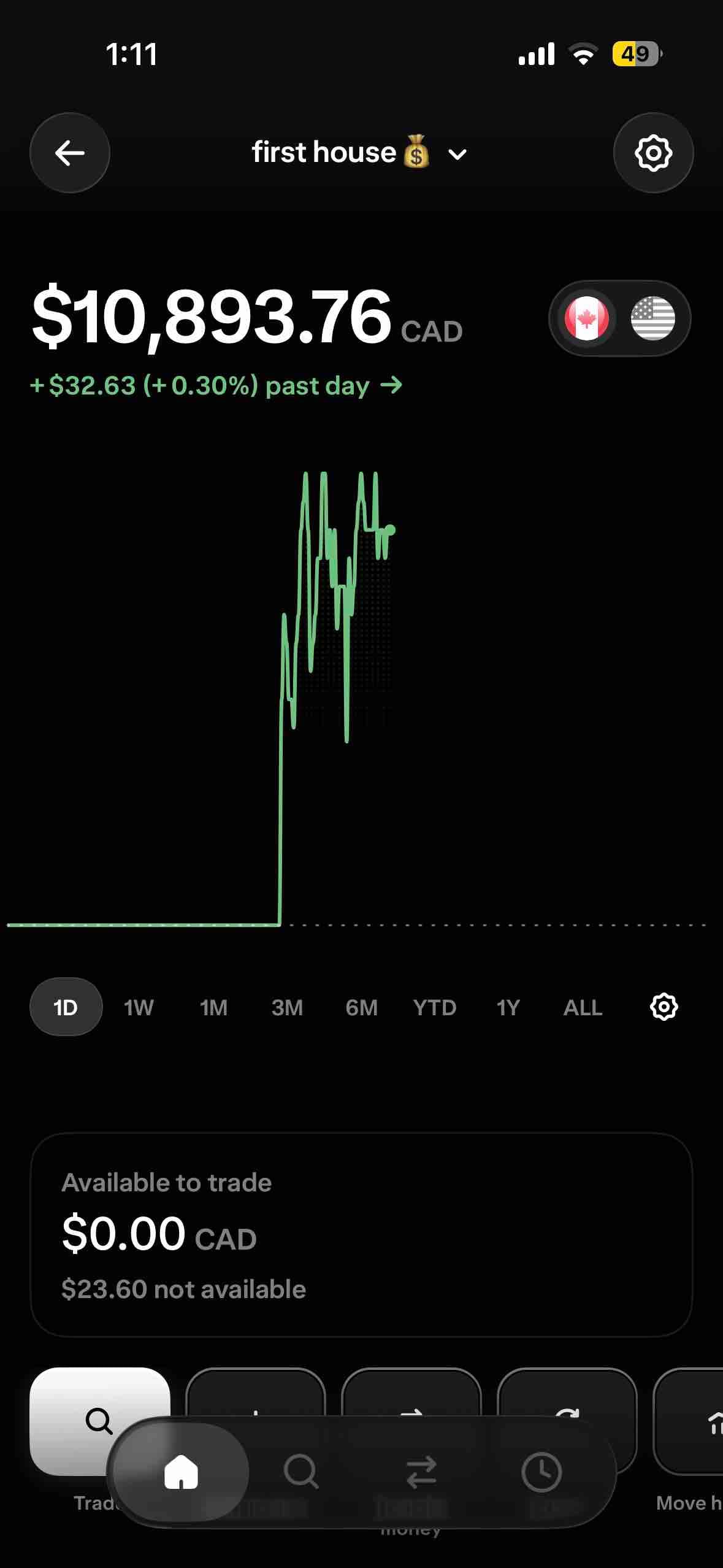This screenshot has width=723, height=1568.
Task: Select the 3M chart range
Action: pyautogui.click(x=287, y=1007)
